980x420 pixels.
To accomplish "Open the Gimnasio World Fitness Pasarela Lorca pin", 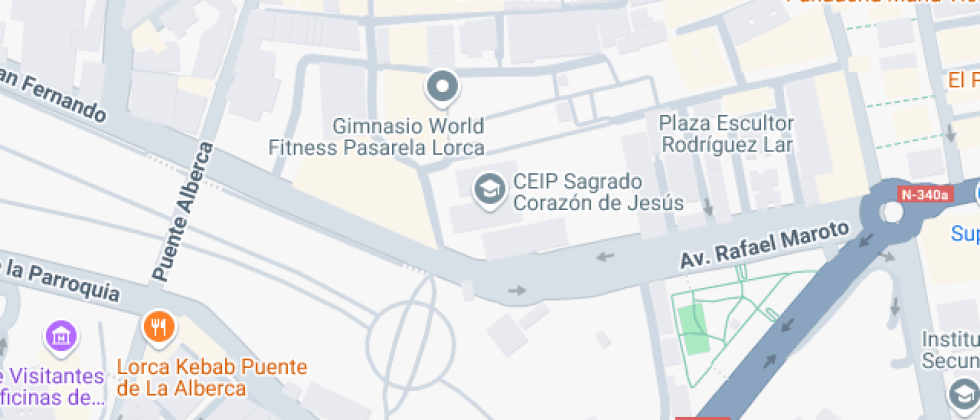I will click(x=442, y=88).
